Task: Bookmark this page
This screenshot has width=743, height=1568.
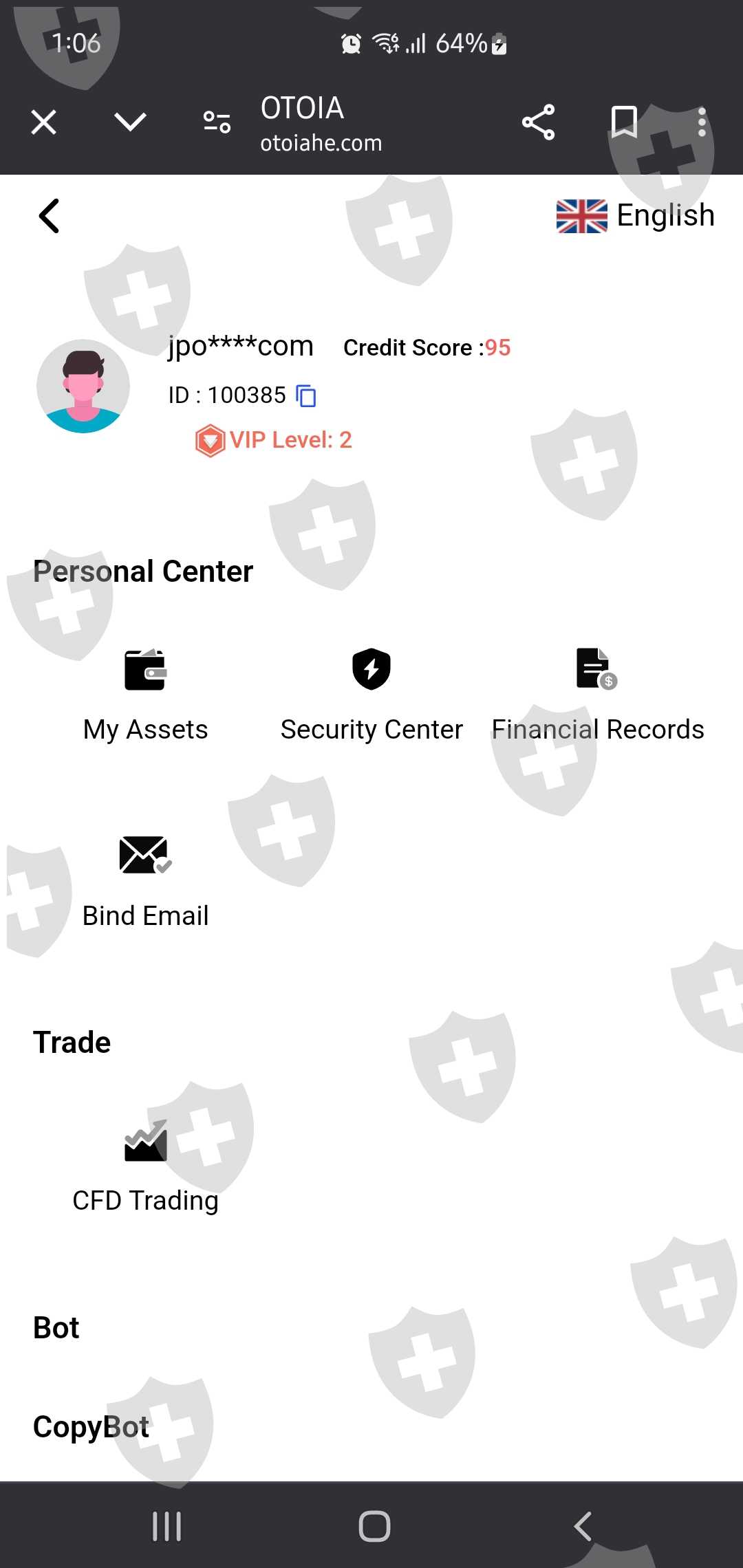Action: (624, 122)
